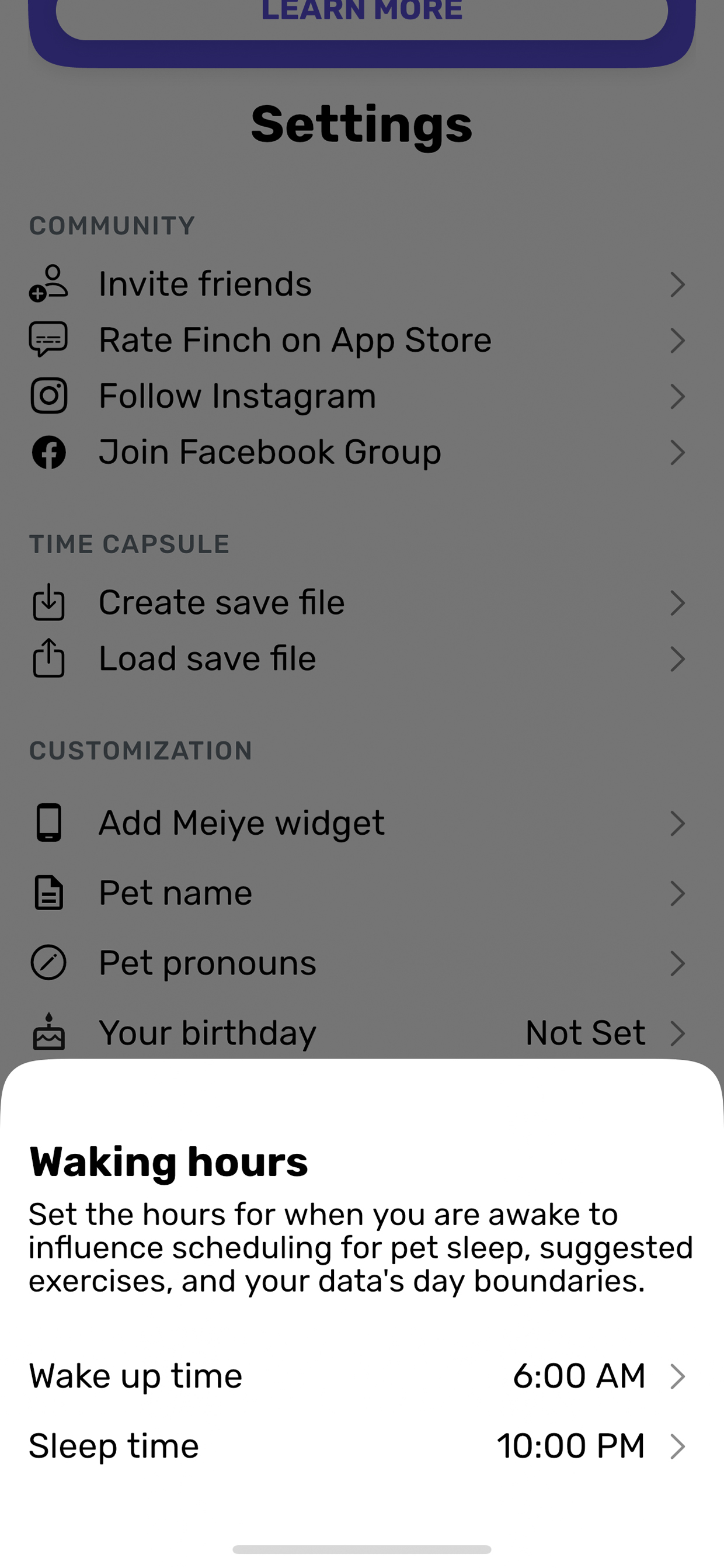The image size is (724, 1568).
Task: Tap the Learn More button
Action: click(x=361, y=13)
